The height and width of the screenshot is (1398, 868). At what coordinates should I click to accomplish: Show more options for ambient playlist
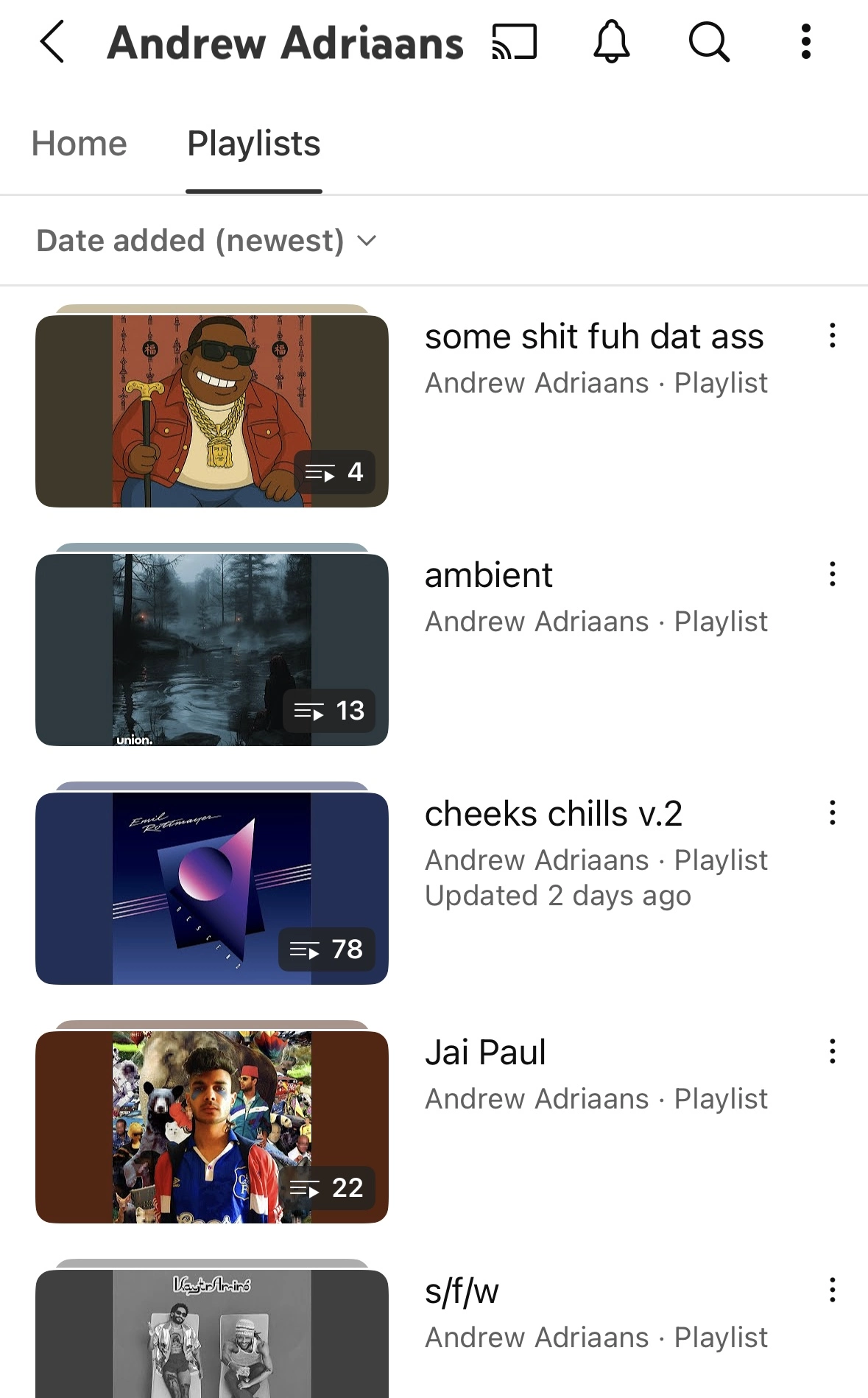coord(833,574)
